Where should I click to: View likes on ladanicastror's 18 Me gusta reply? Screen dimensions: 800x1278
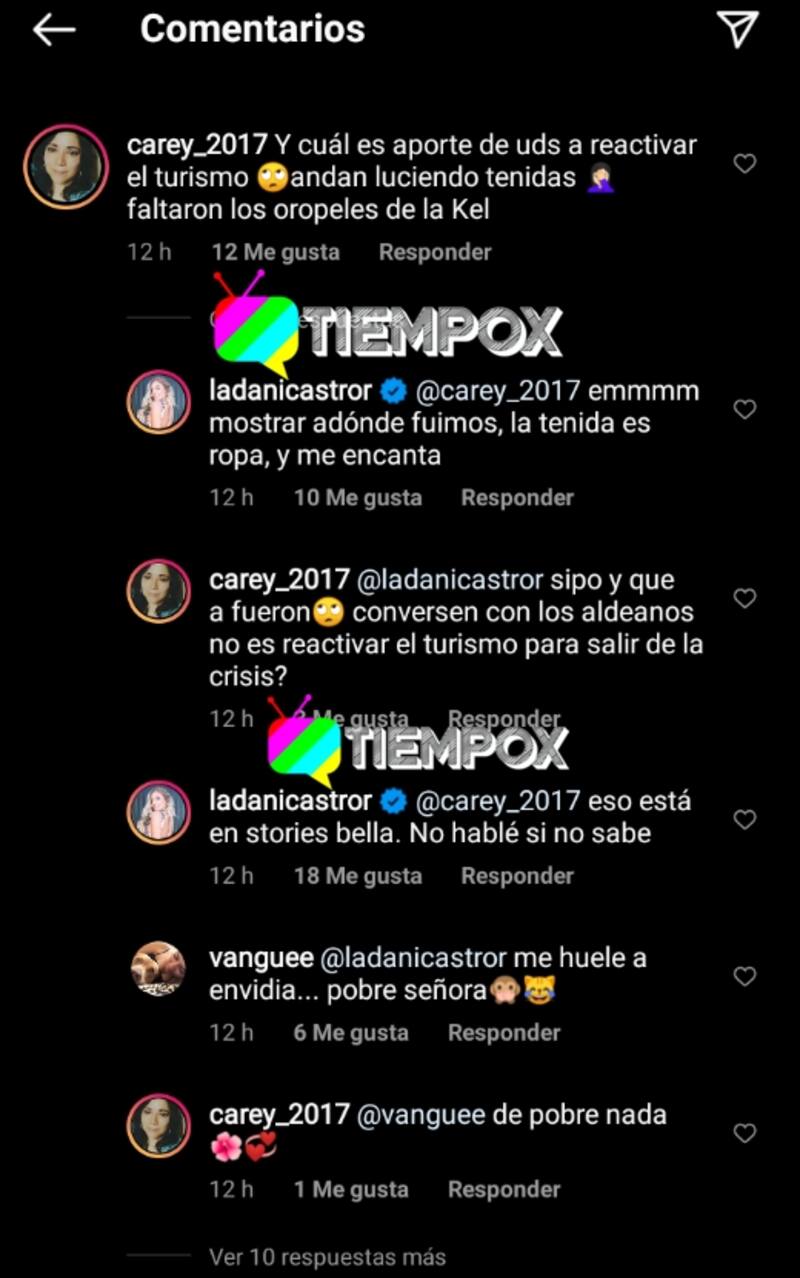point(358,876)
